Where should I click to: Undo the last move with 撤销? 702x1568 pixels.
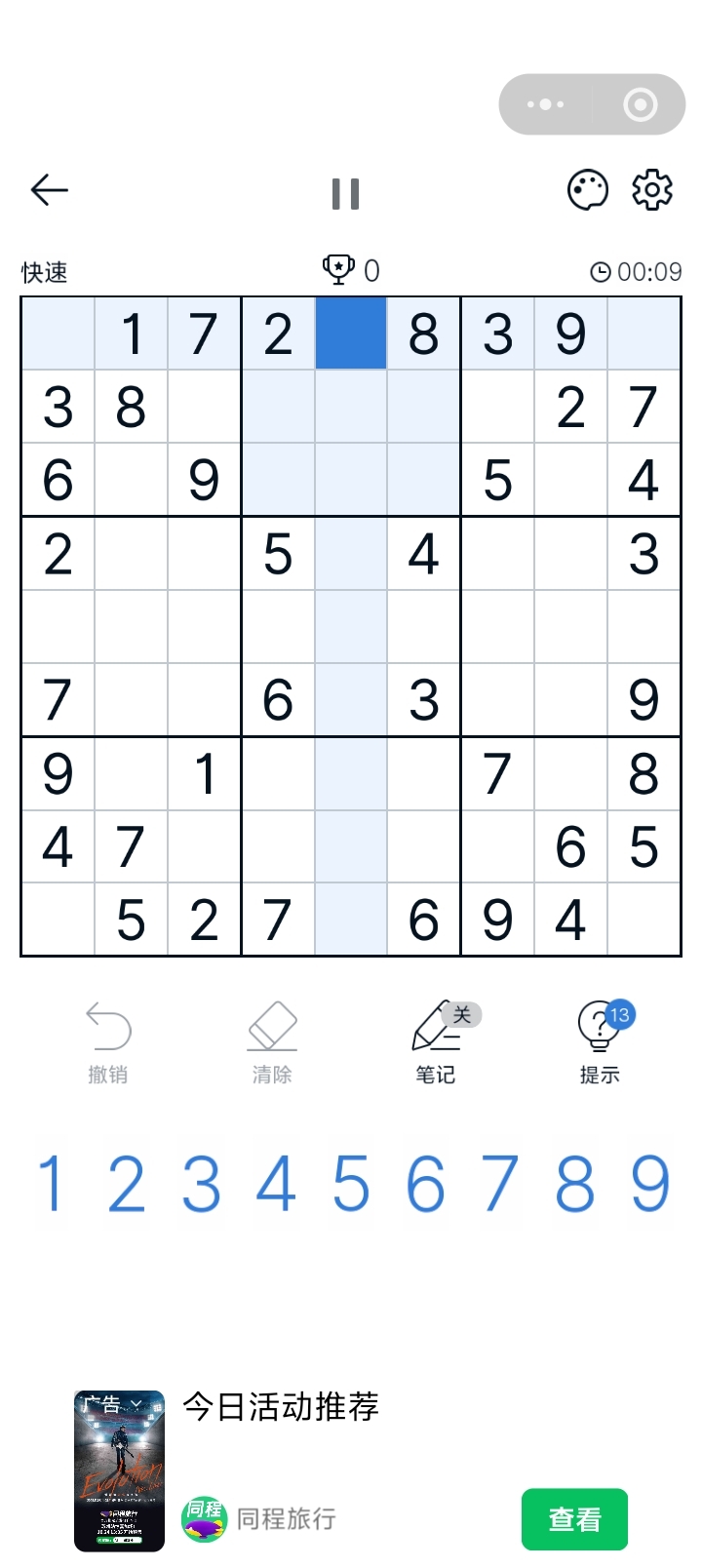coord(108,1042)
